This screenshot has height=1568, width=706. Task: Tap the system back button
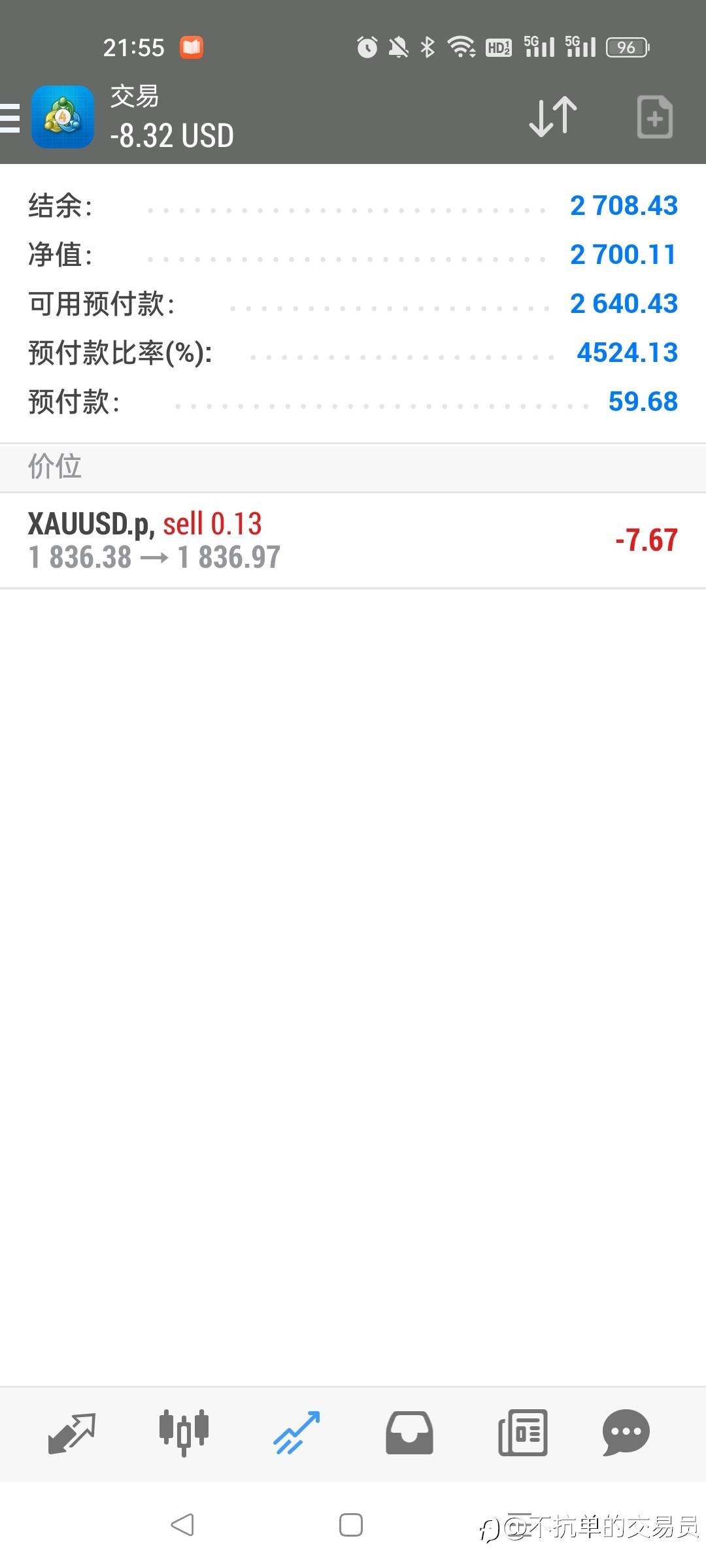pyautogui.click(x=182, y=1525)
